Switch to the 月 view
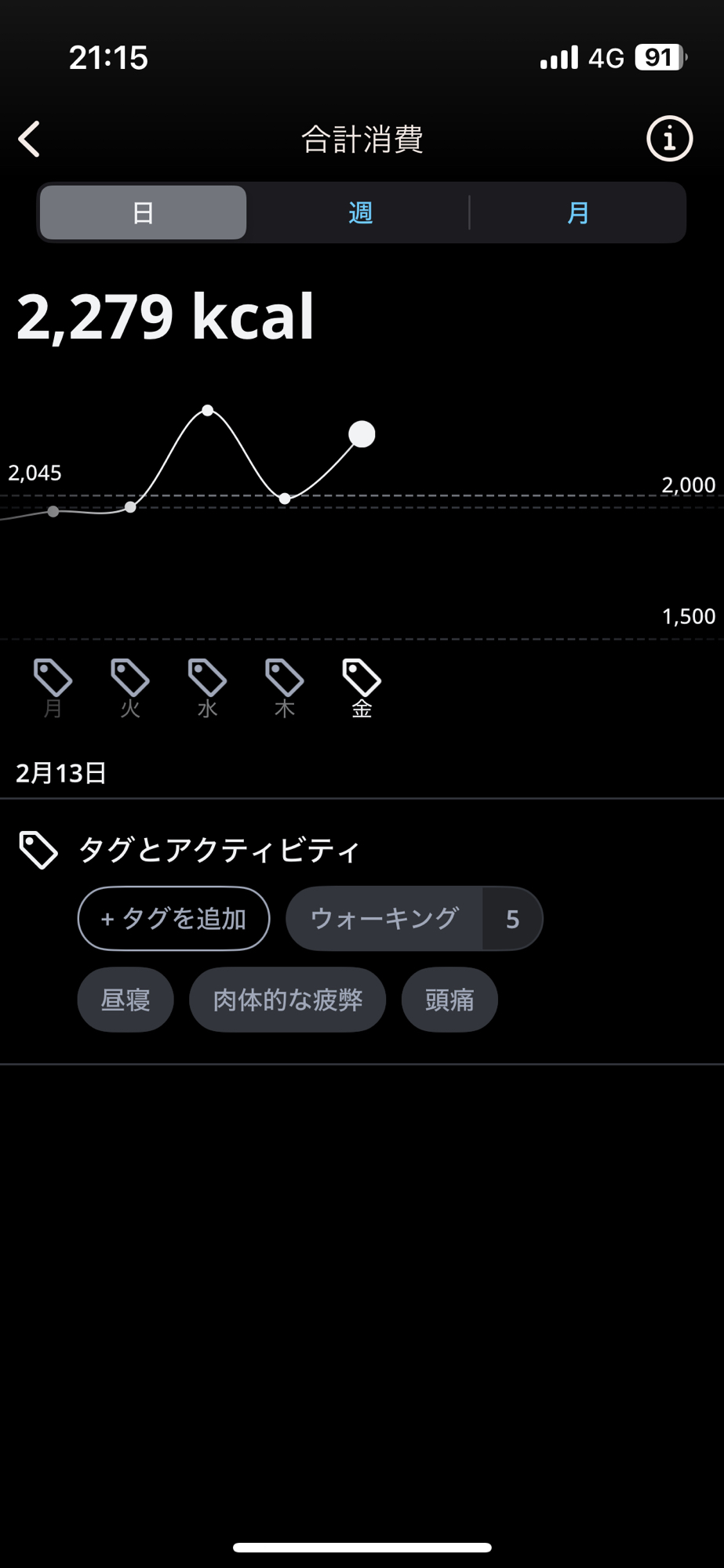This screenshot has width=724, height=1568. pyautogui.click(x=578, y=212)
